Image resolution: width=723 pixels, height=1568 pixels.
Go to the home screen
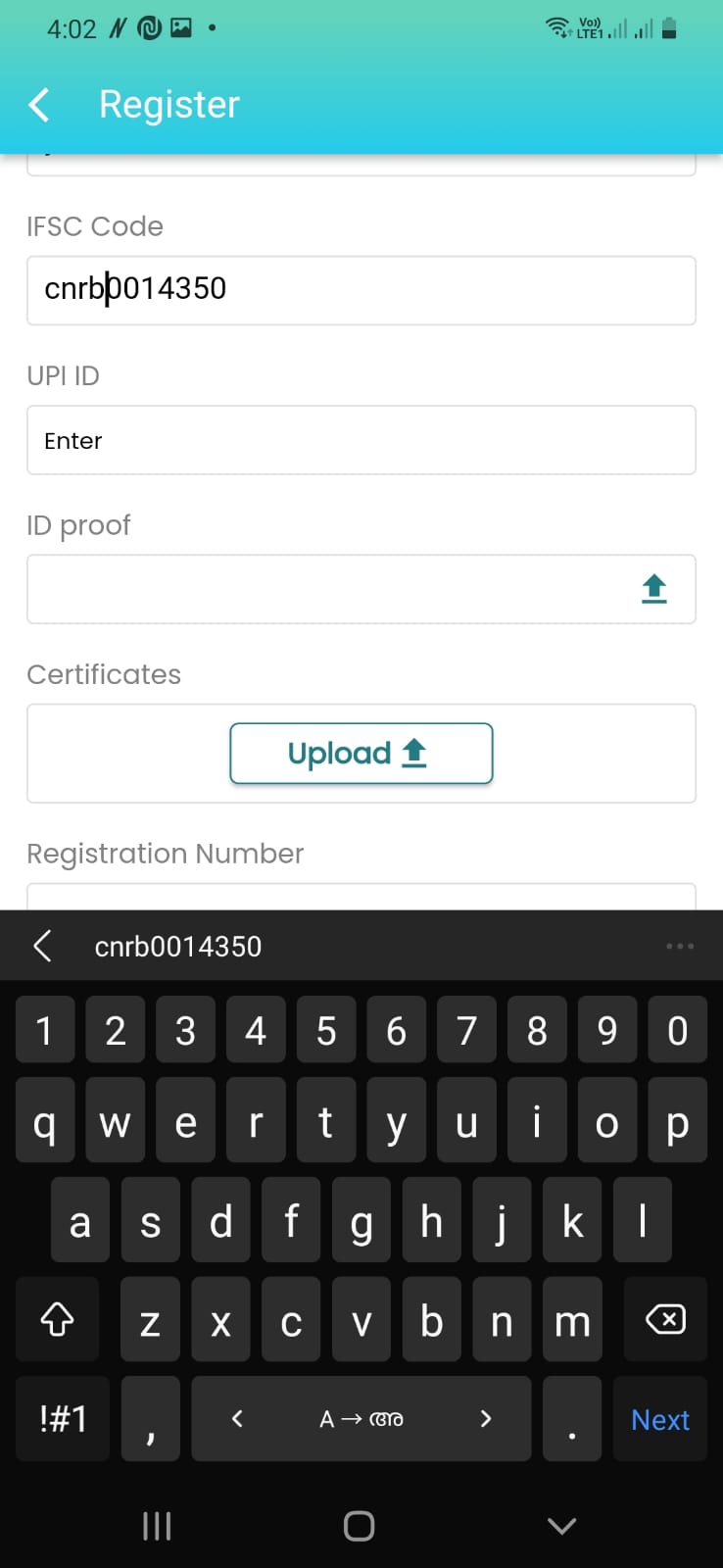(x=359, y=1526)
